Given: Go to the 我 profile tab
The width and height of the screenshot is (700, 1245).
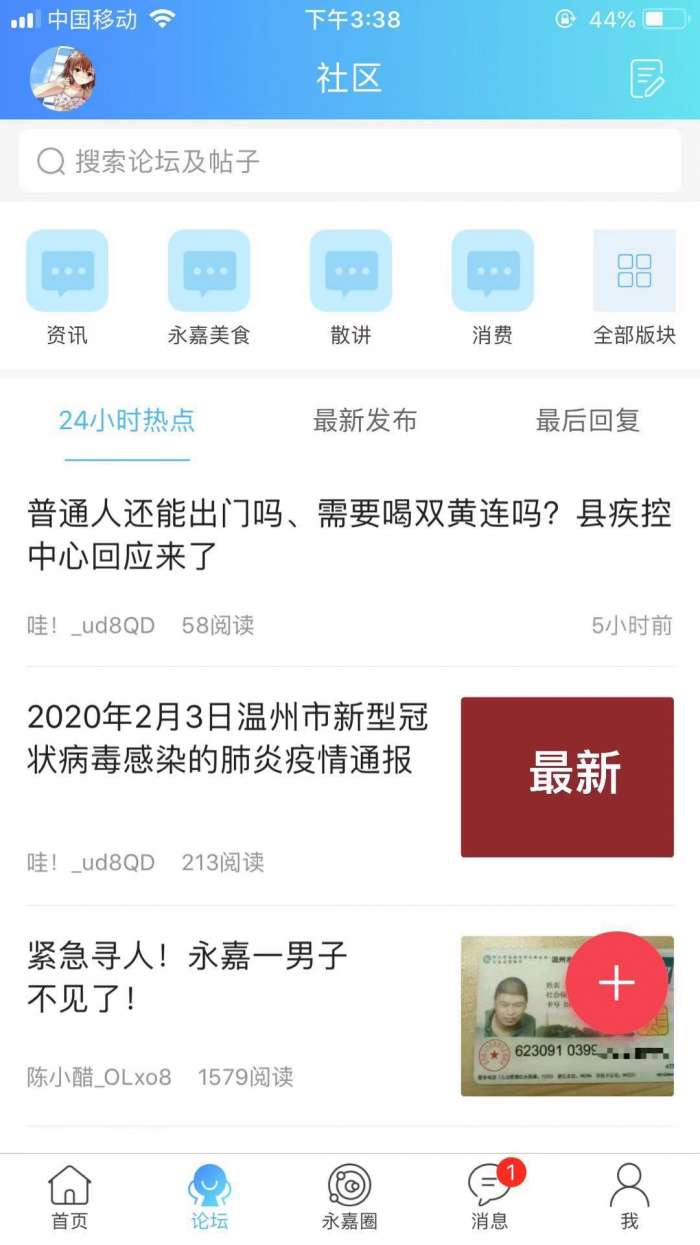Looking at the screenshot, I should tap(629, 1198).
